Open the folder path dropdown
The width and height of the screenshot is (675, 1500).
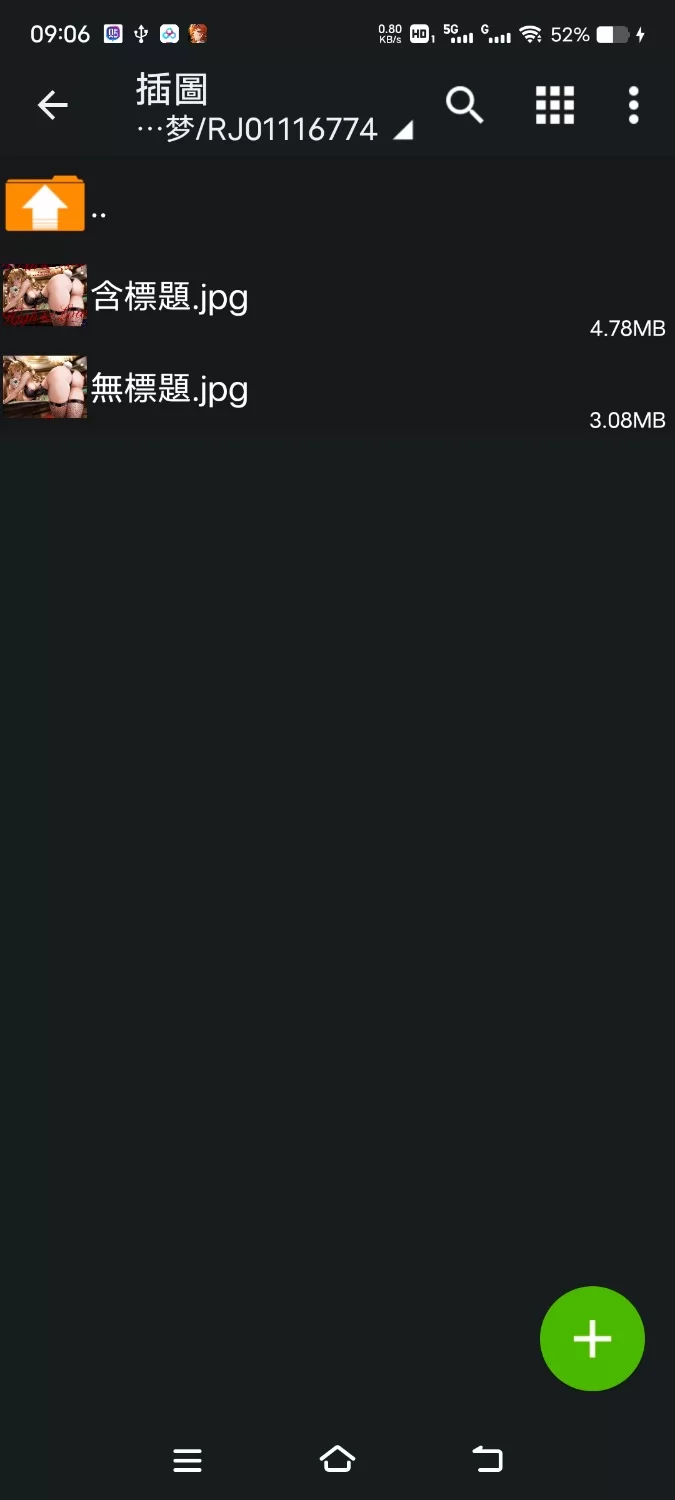coord(402,131)
